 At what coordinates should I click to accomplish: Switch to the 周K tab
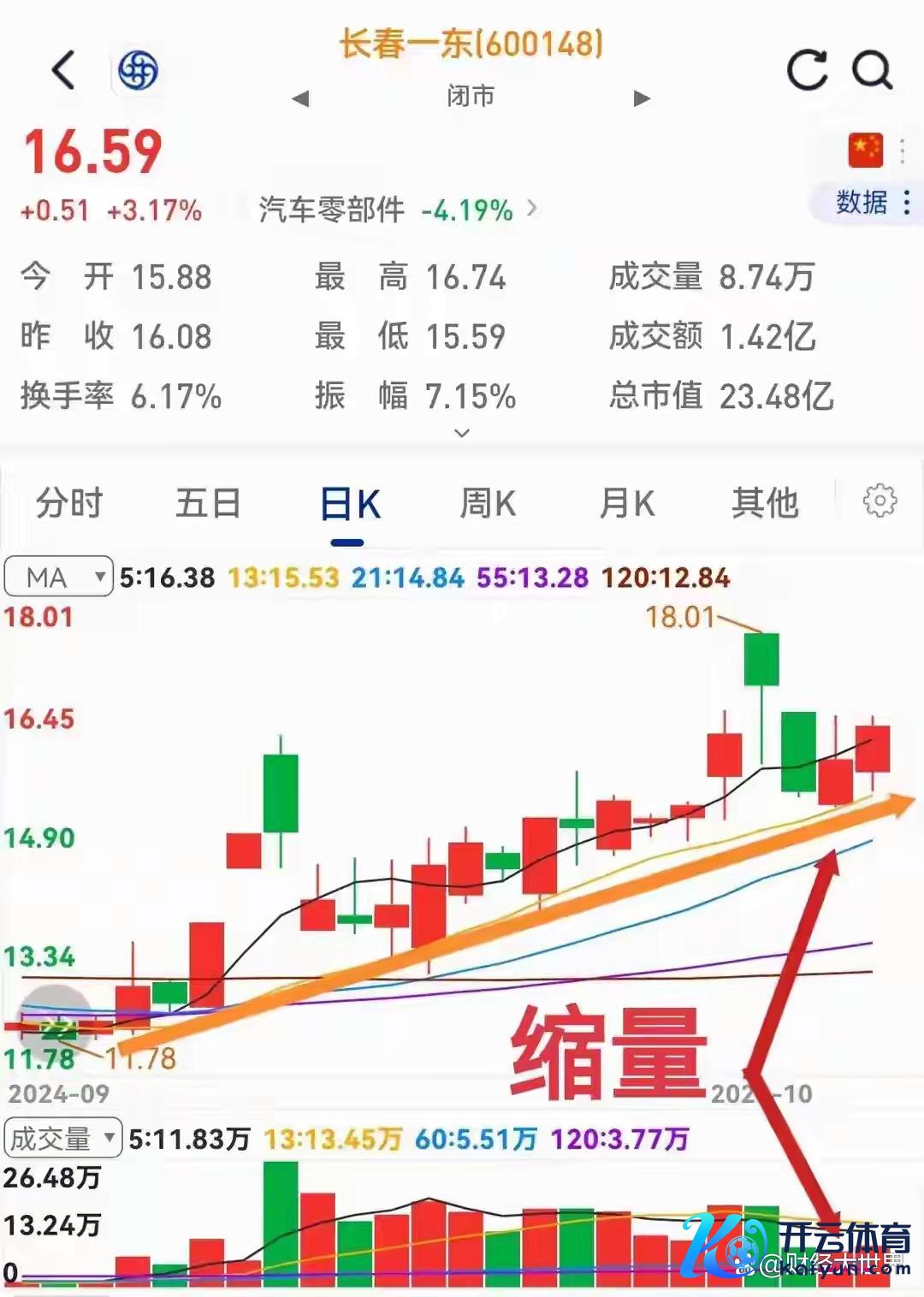488,503
